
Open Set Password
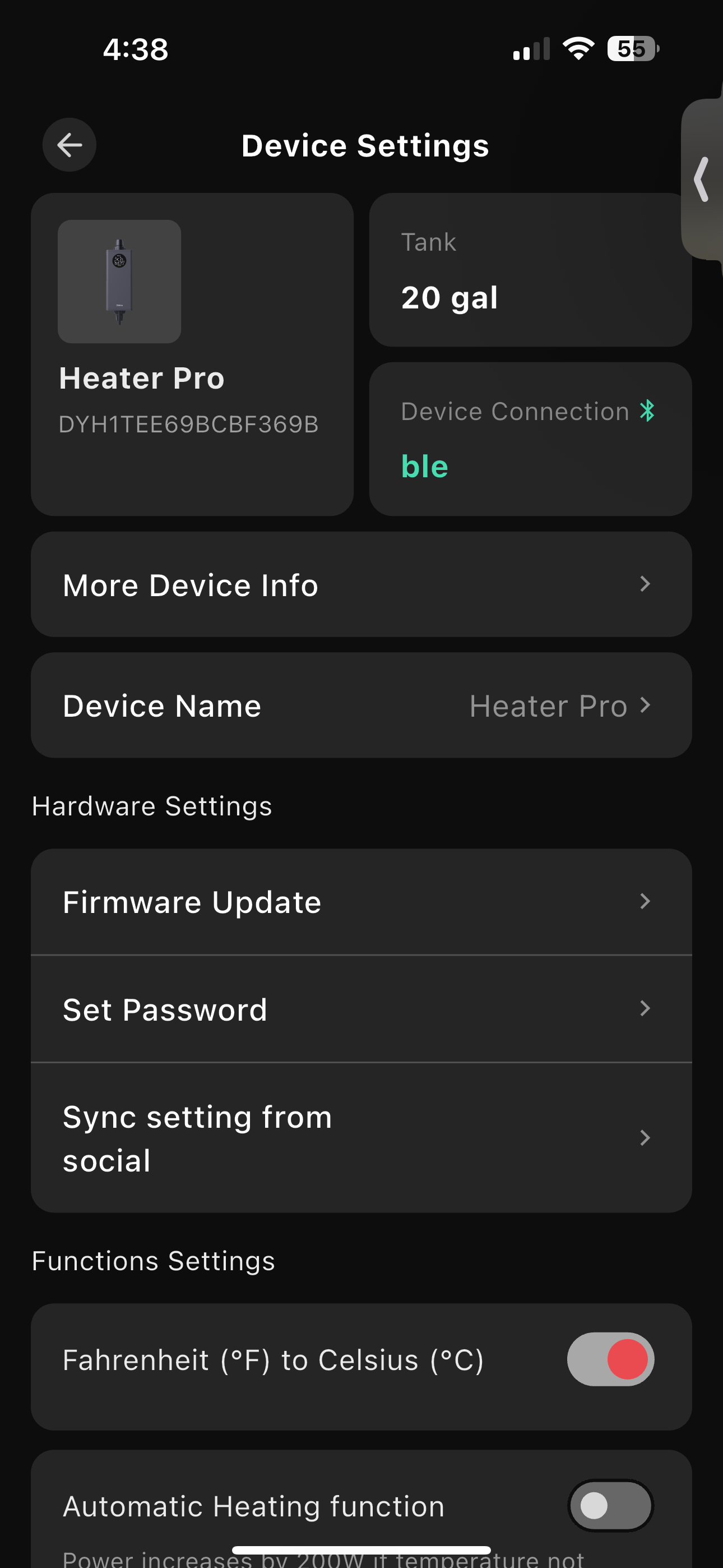click(361, 1009)
